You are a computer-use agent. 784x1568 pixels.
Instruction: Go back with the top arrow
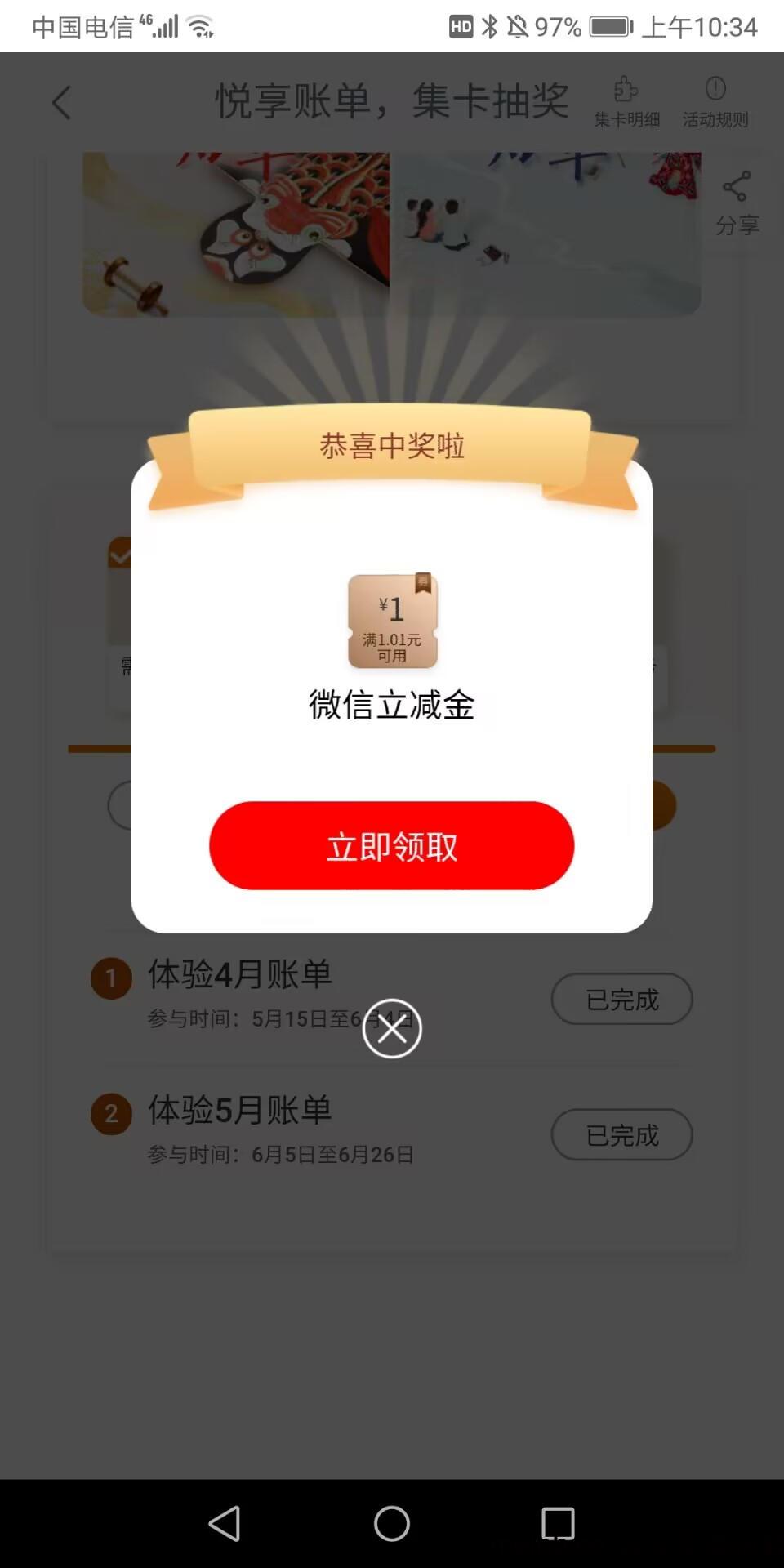pos(62,103)
